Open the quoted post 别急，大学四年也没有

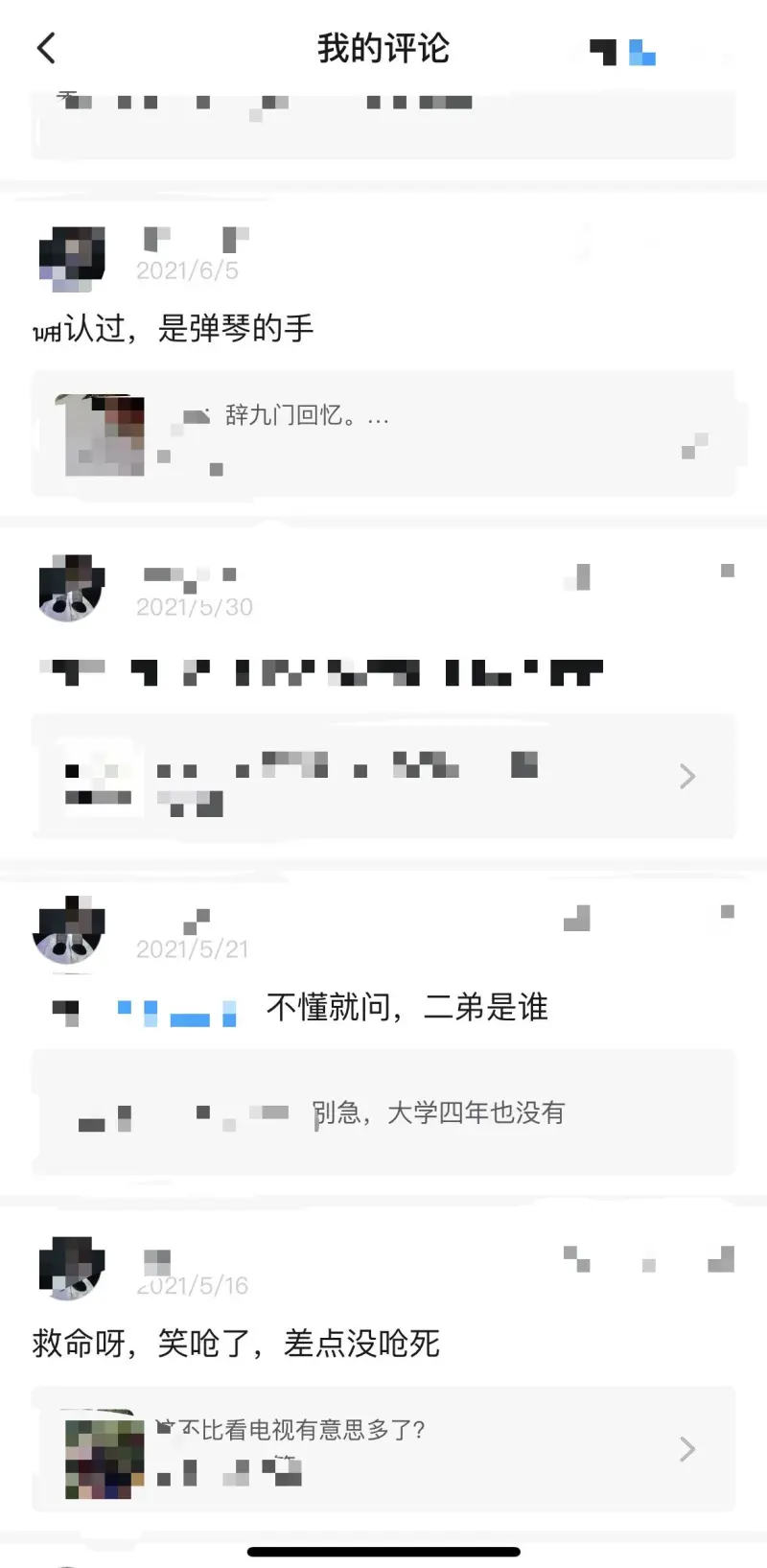pos(383,1113)
